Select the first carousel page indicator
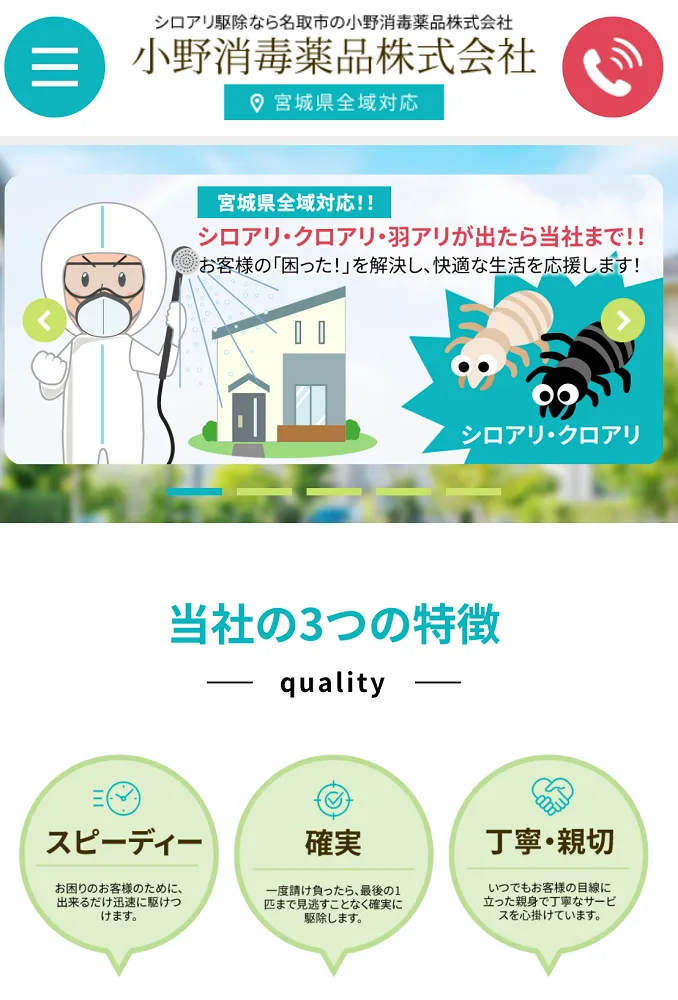This screenshot has height=1000, width=678. point(195,492)
